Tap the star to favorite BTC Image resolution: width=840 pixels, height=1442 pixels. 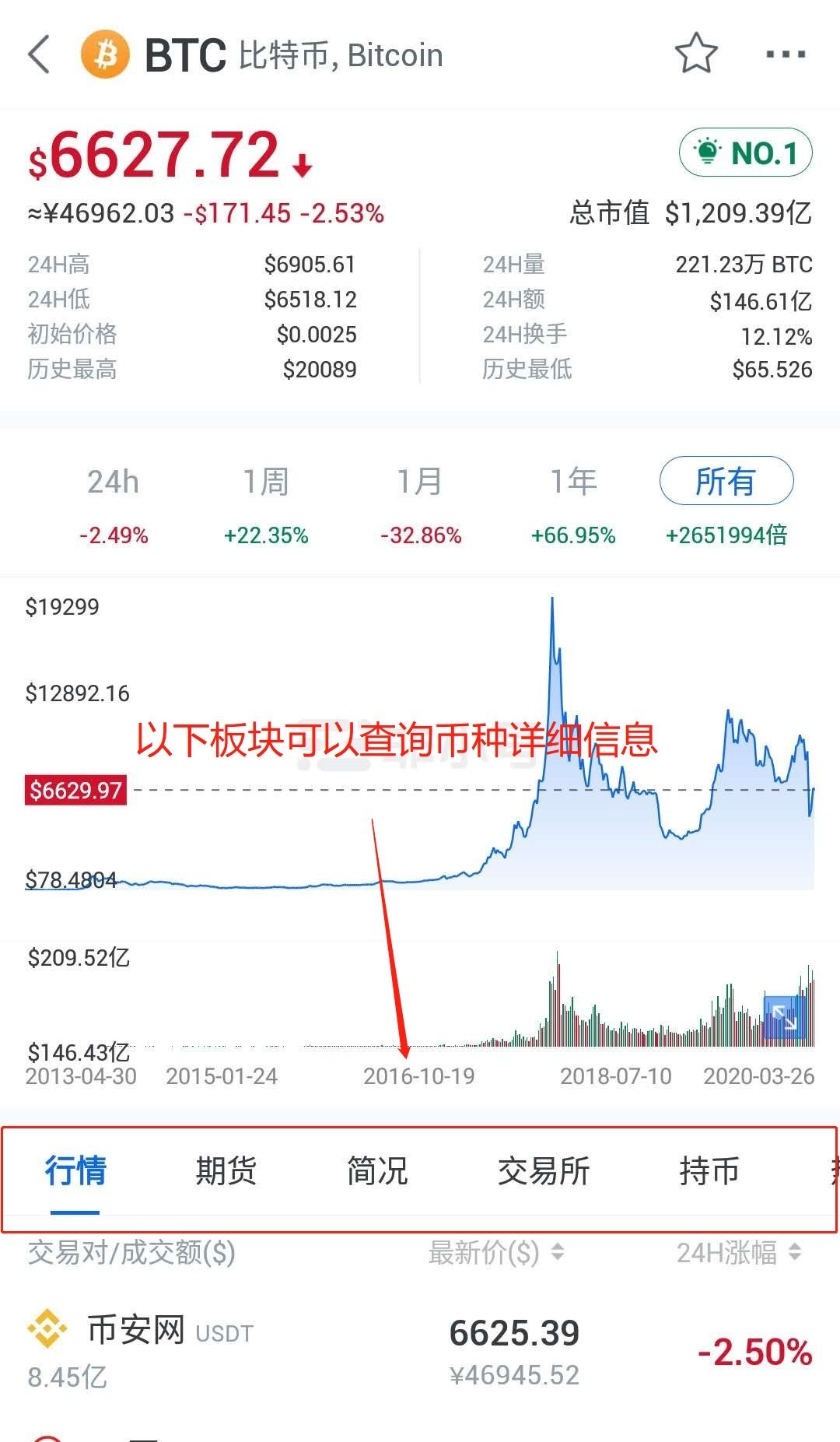pos(696,54)
